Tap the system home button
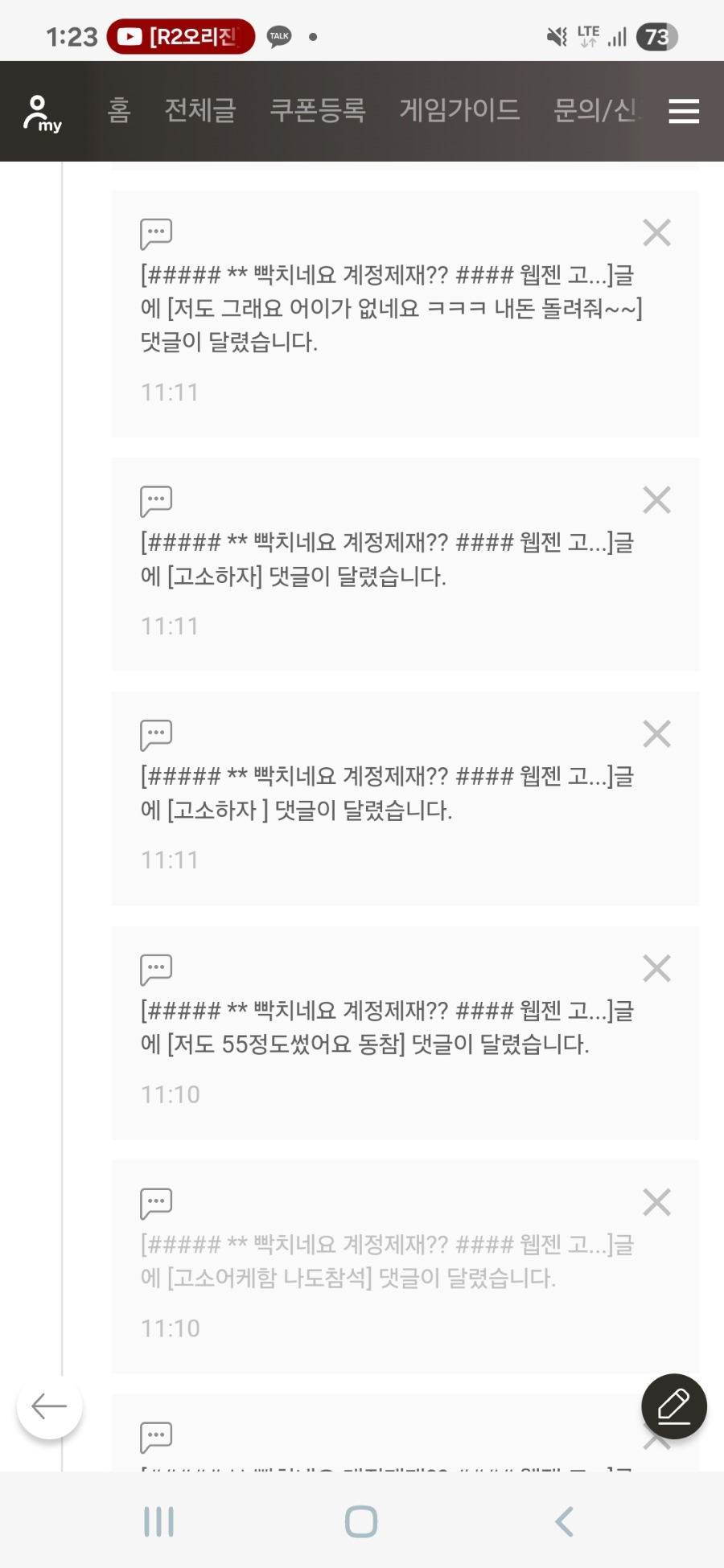 [x=361, y=1521]
